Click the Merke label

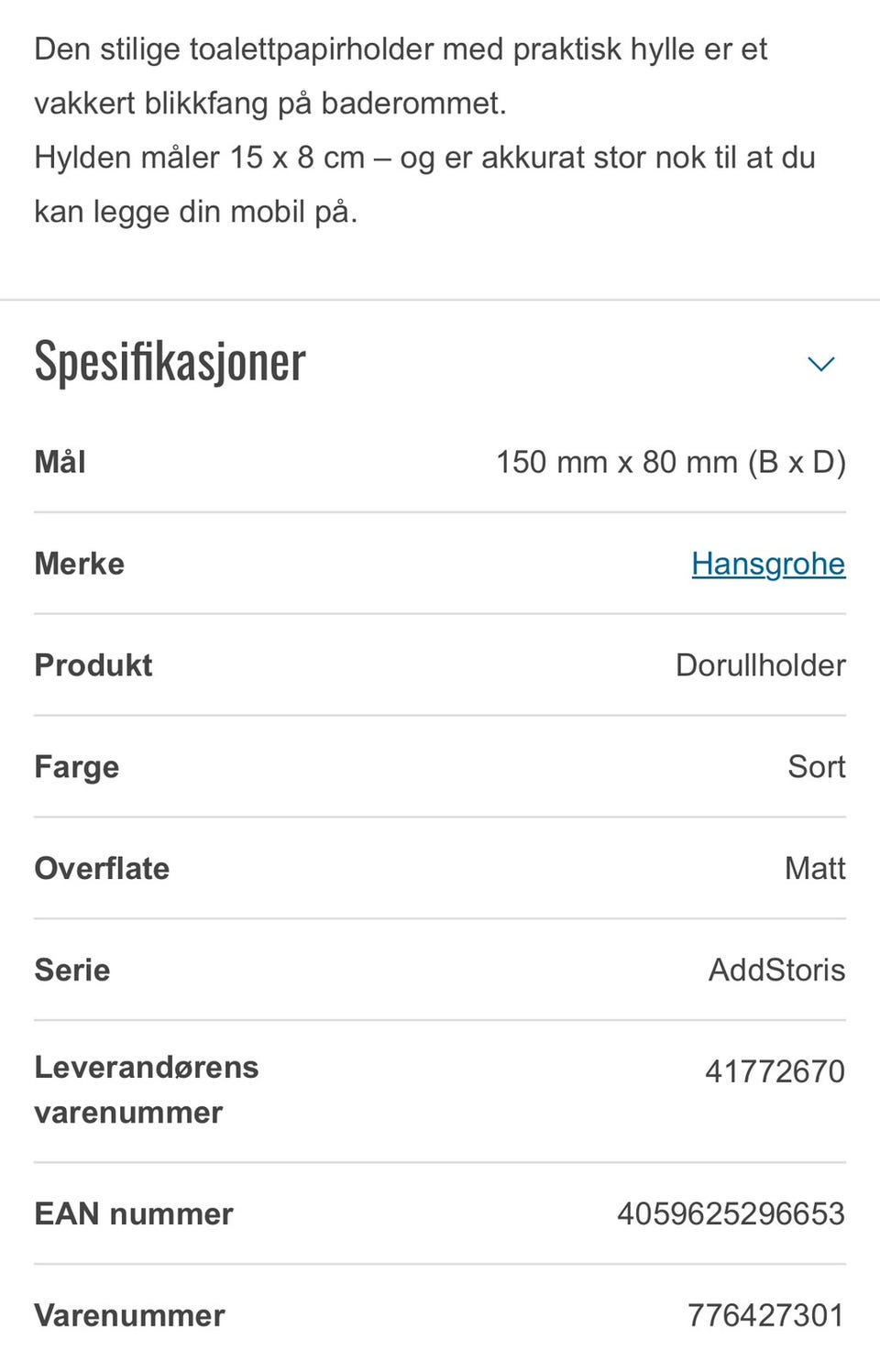point(78,564)
